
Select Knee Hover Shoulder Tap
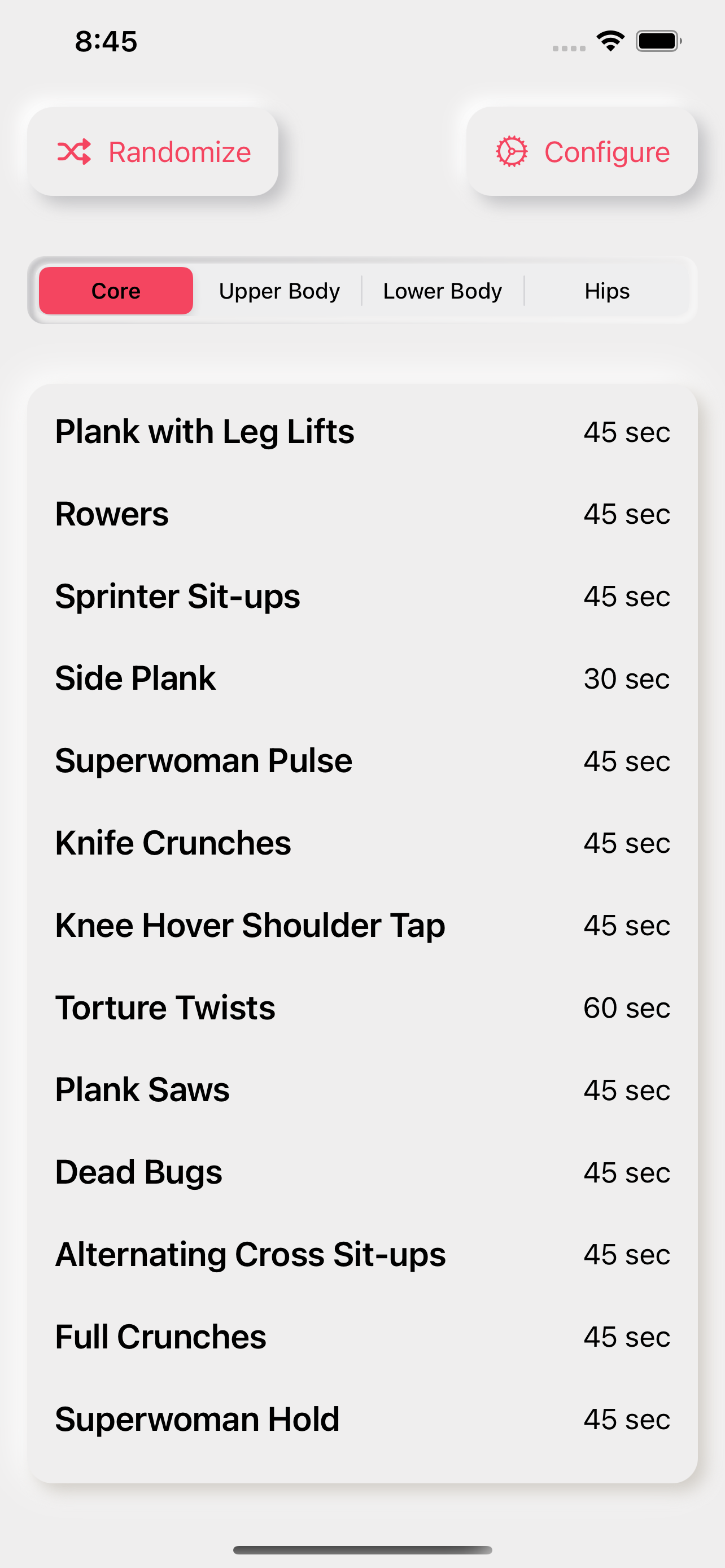[x=362, y=925]
